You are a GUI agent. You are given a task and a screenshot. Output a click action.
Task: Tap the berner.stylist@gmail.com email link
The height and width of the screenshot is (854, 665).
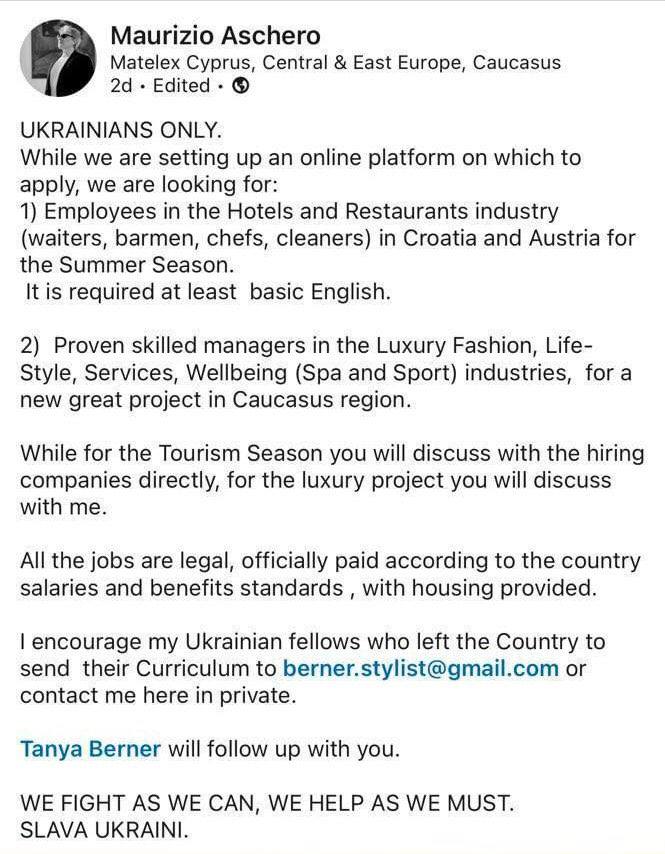point(420,668)
